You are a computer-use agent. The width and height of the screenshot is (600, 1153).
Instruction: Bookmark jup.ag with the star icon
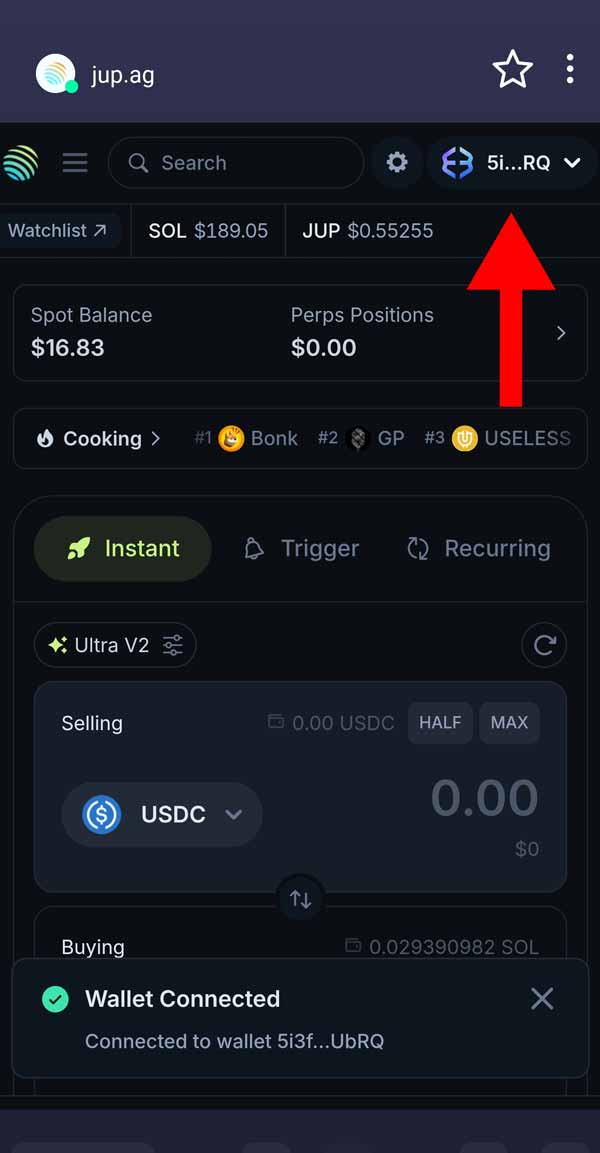point(512,70)
